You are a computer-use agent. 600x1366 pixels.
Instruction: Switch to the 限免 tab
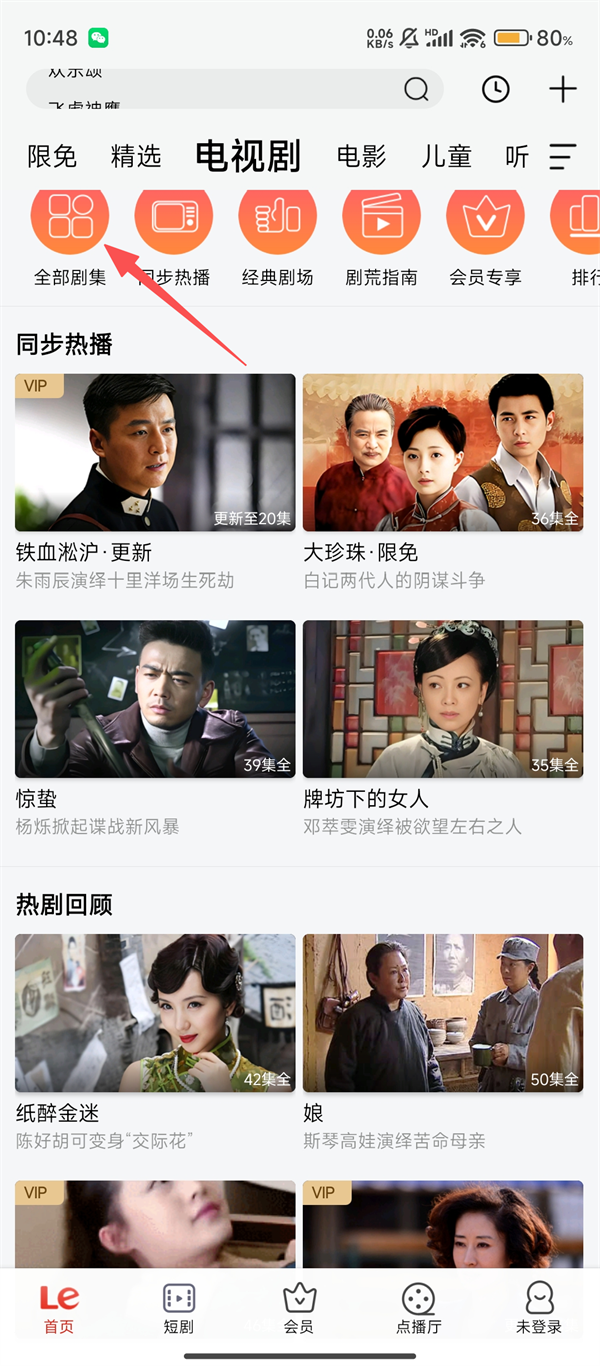[x=52, y=157]
